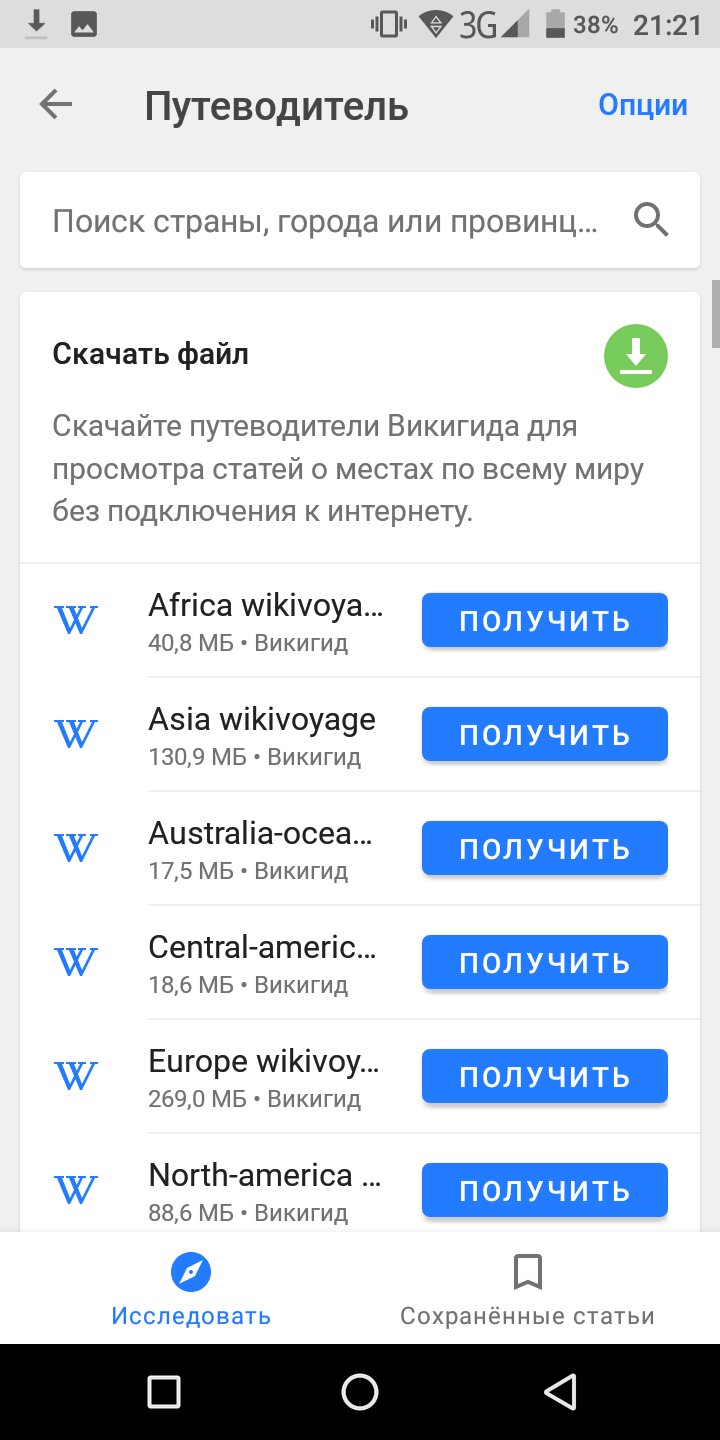Get the Asia wikivoyage guide

tap(545, 734)
